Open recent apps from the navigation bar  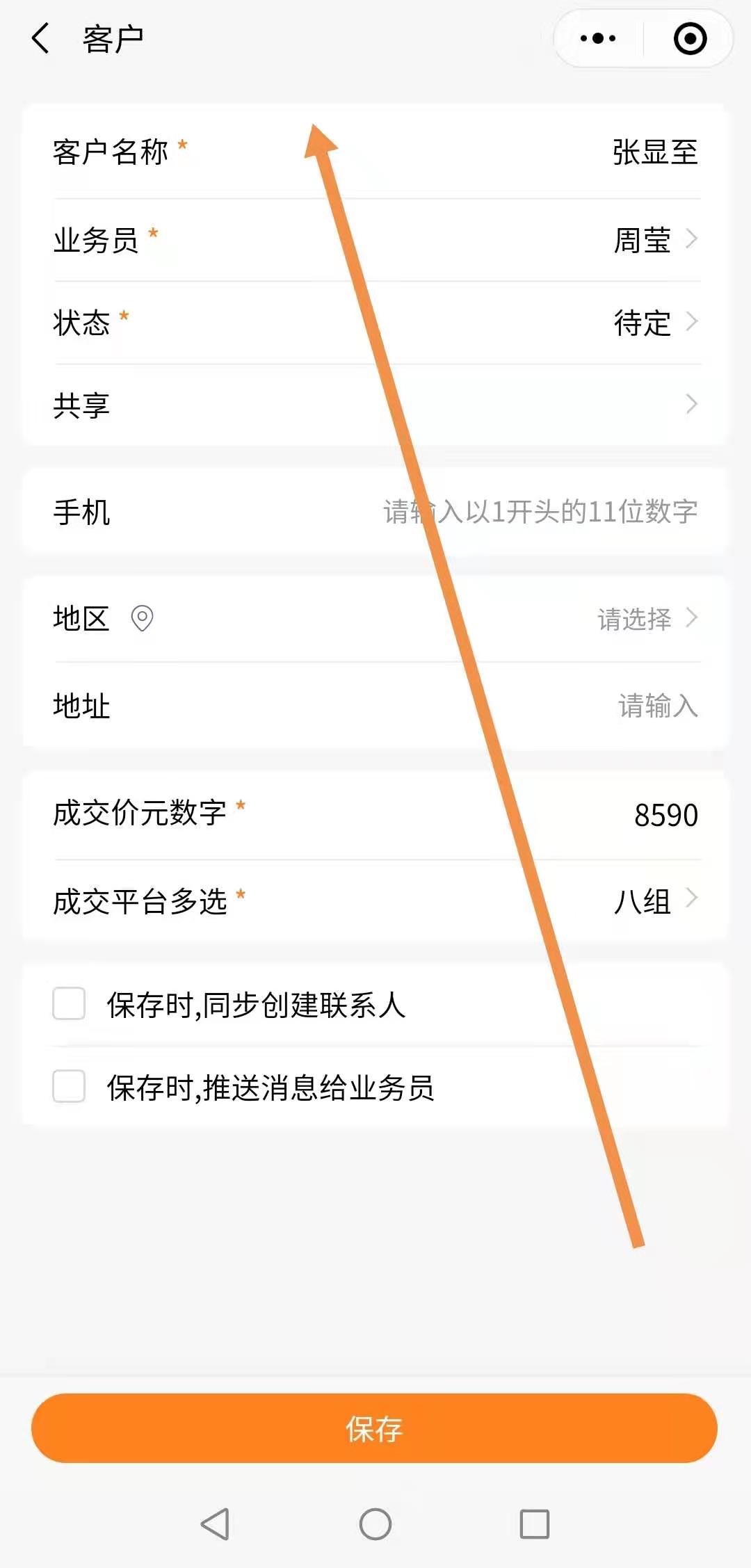(534, 1524)
